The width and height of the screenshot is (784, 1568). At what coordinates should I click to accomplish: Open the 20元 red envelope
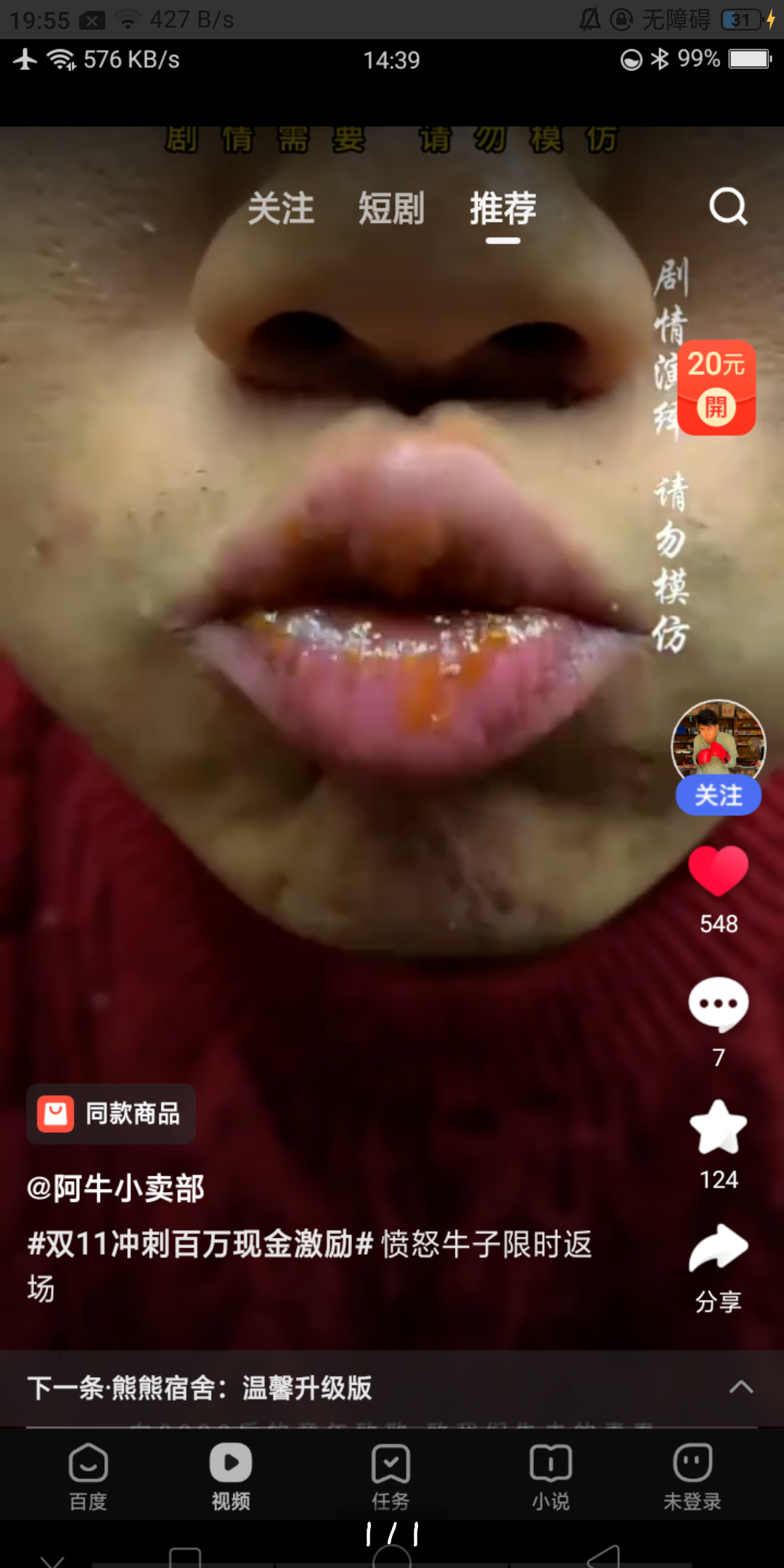[716, 388]
